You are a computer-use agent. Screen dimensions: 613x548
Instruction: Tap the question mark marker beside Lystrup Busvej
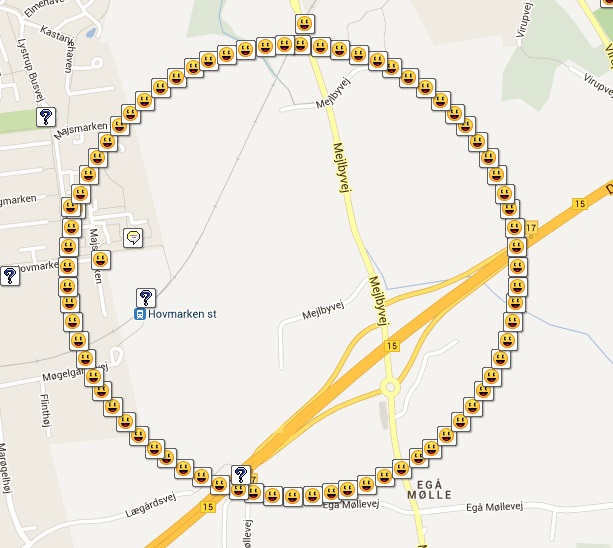pyautogui.click(x=45, y=117)
